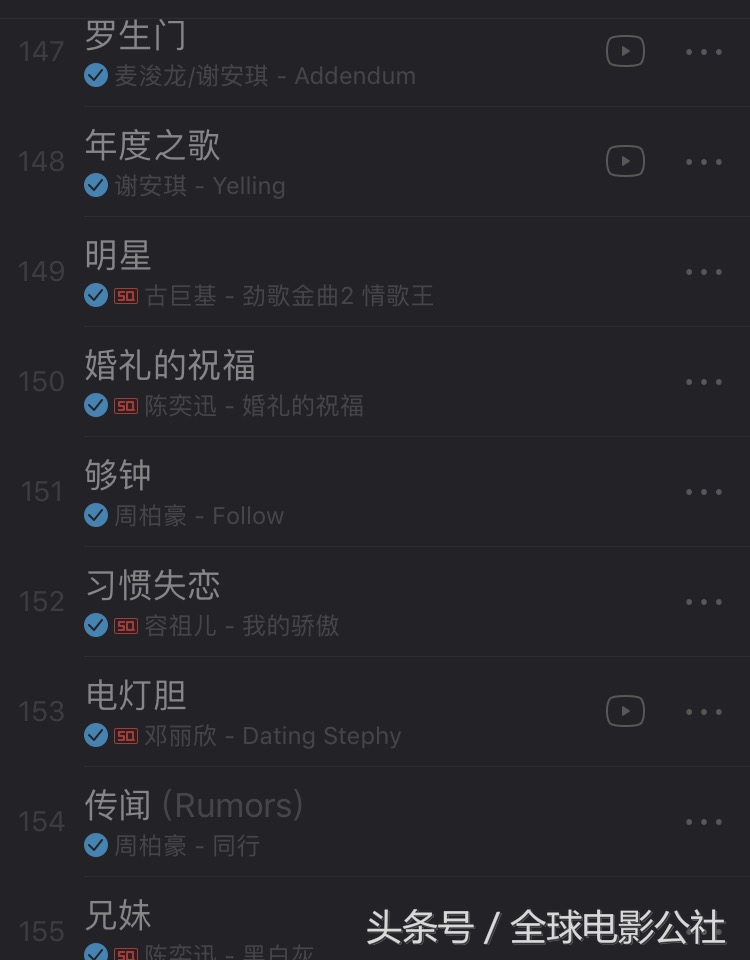
Task: Select song title 罗生门 to play it
Action: 133,35
